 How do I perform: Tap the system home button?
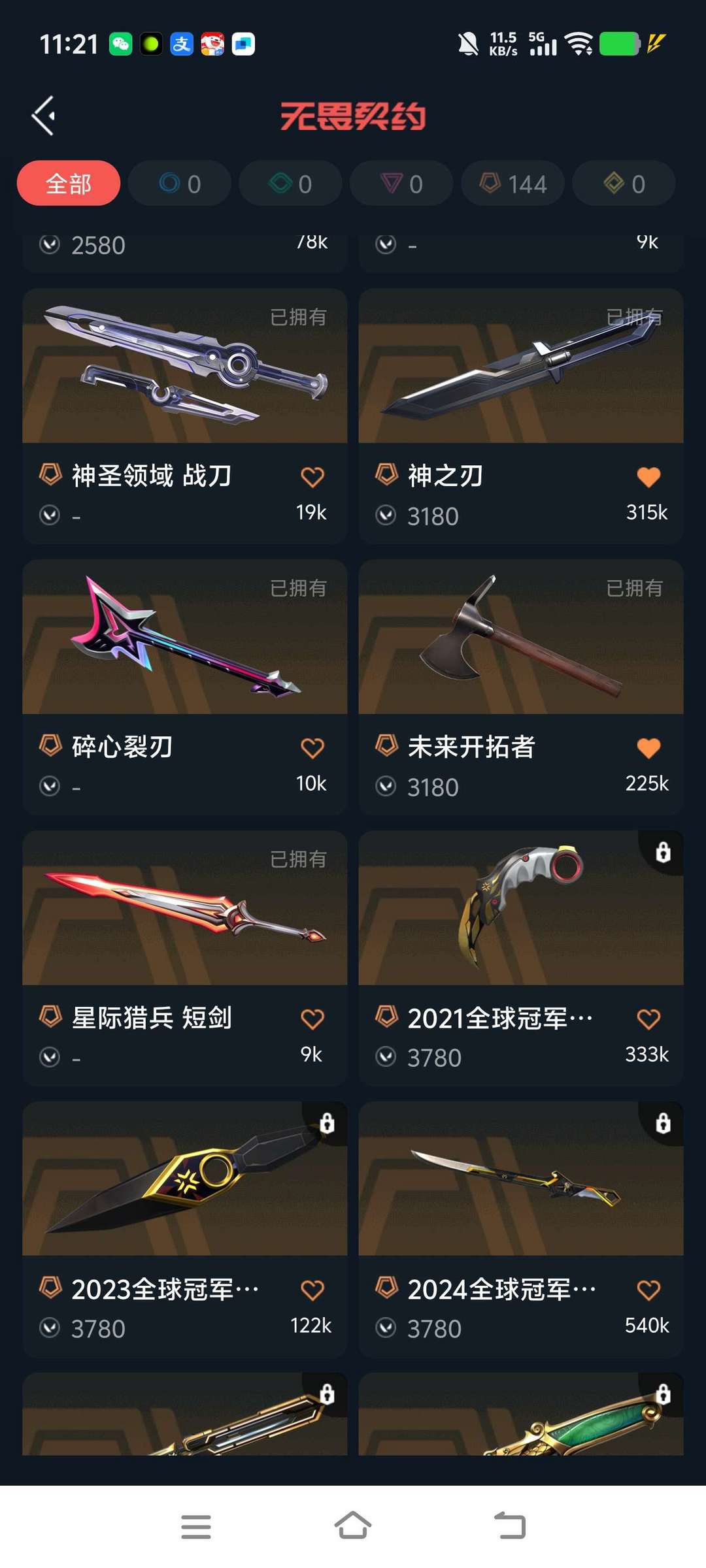click(353, 1526)
